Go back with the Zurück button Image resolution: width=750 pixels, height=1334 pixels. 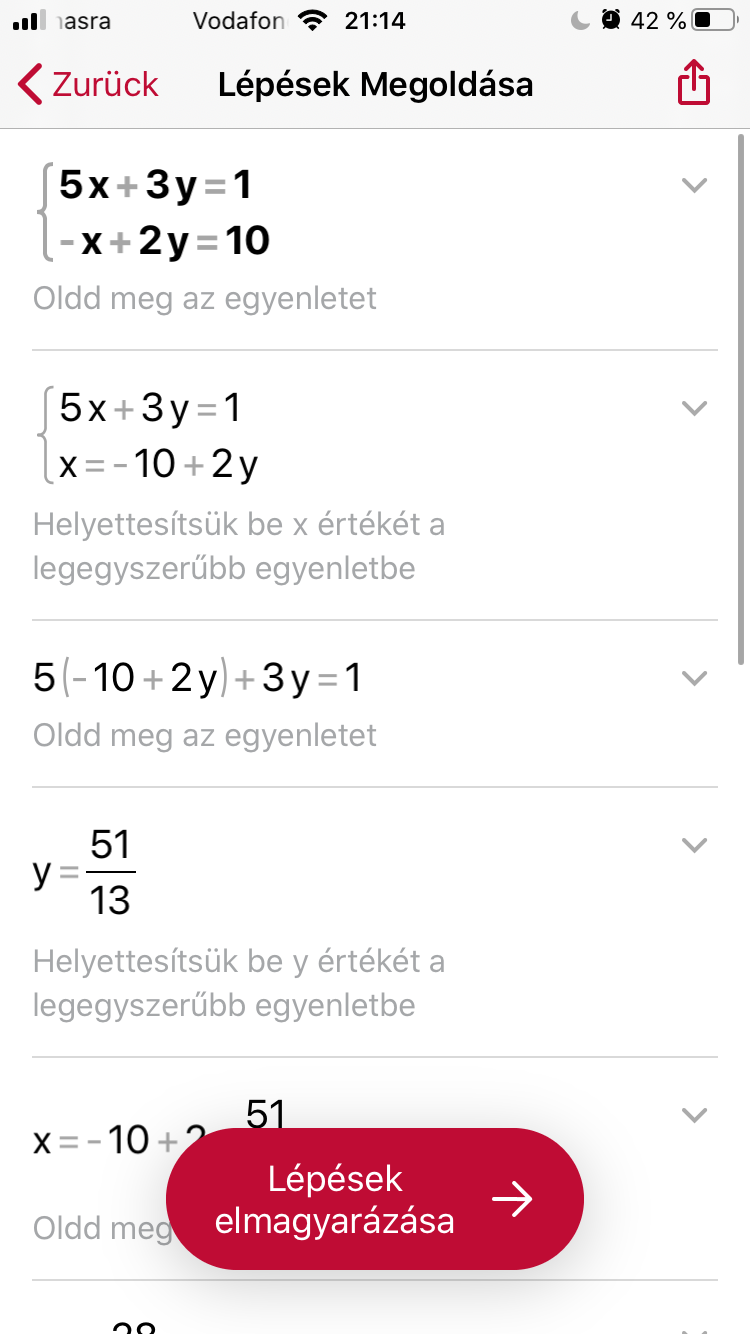[88, 84]
